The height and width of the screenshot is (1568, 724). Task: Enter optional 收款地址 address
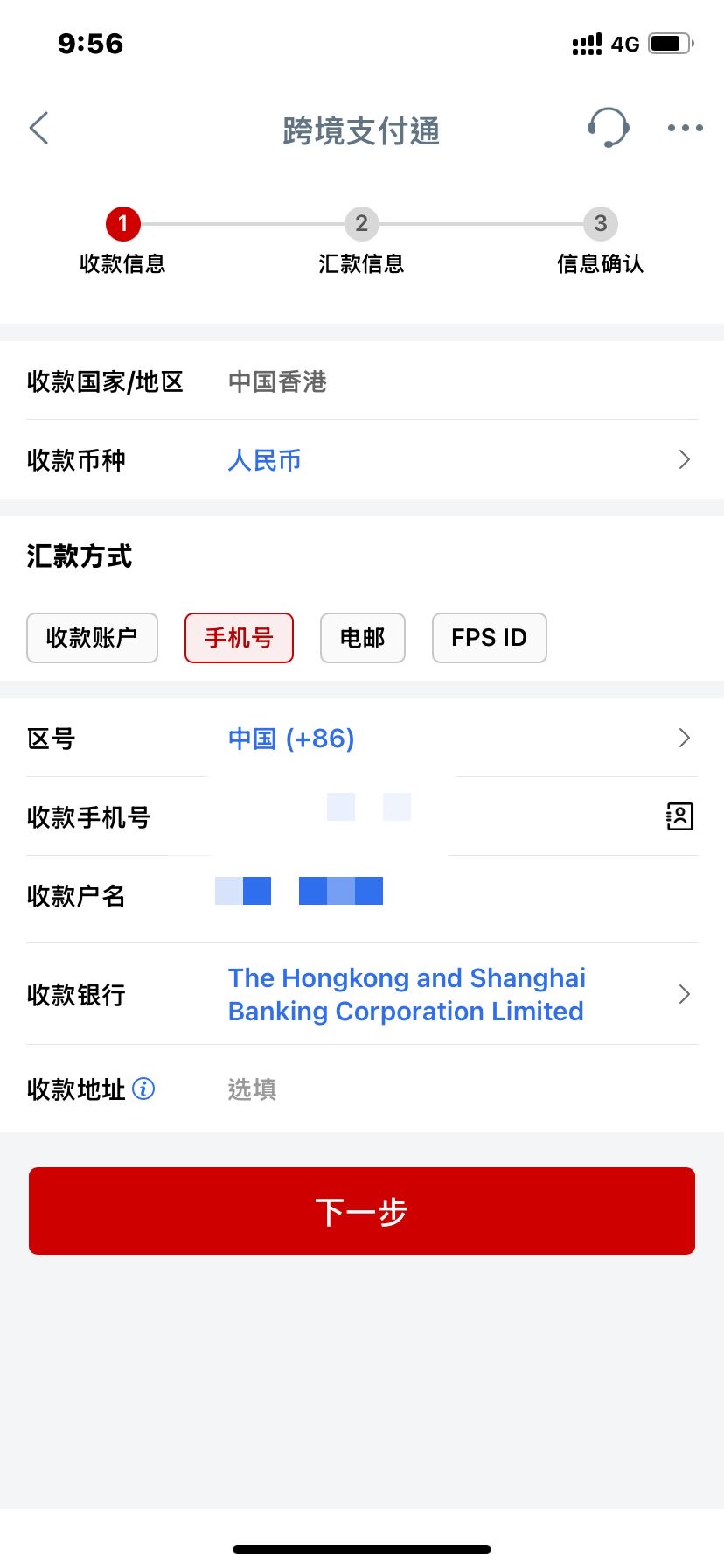[x=462, y=1089]
